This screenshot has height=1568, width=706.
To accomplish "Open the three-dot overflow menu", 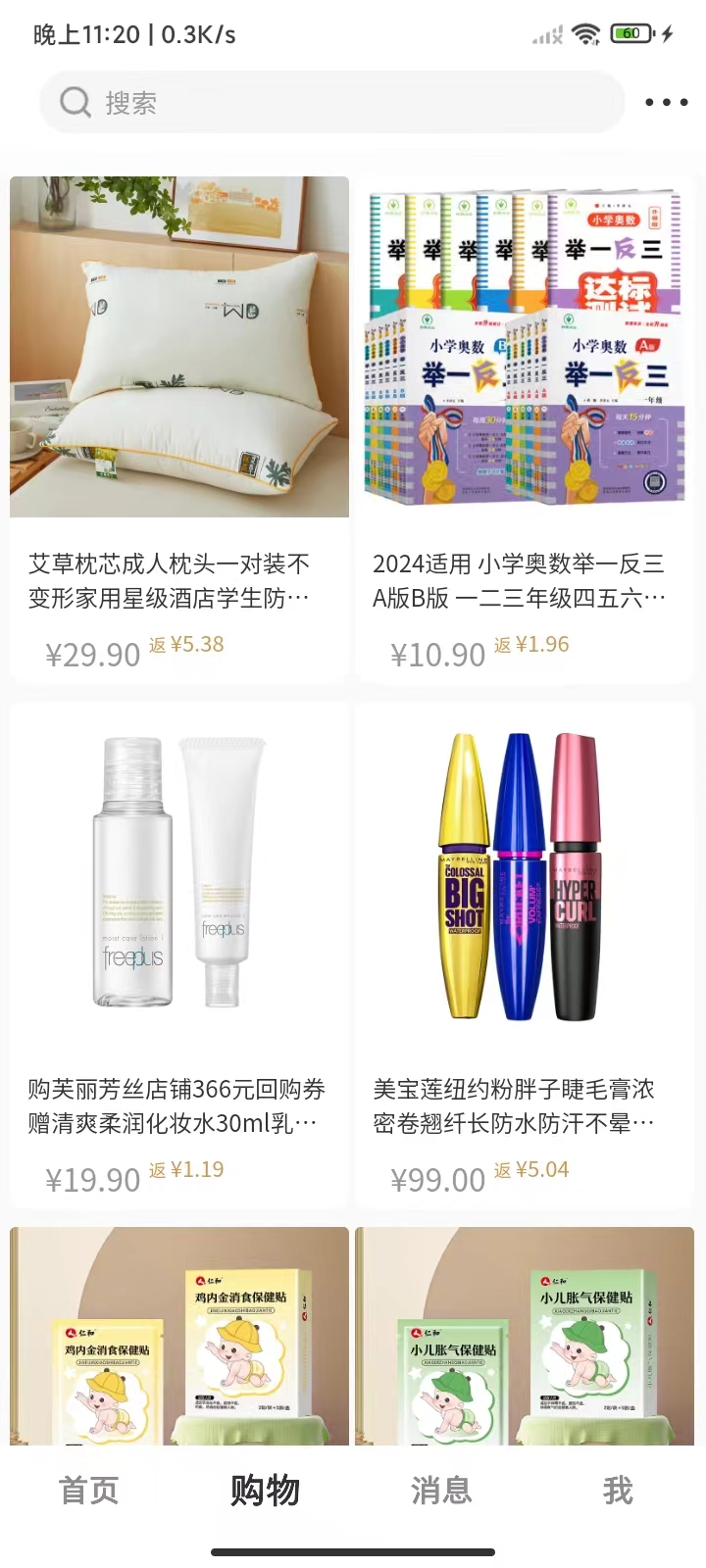I will tap(666, 102).
